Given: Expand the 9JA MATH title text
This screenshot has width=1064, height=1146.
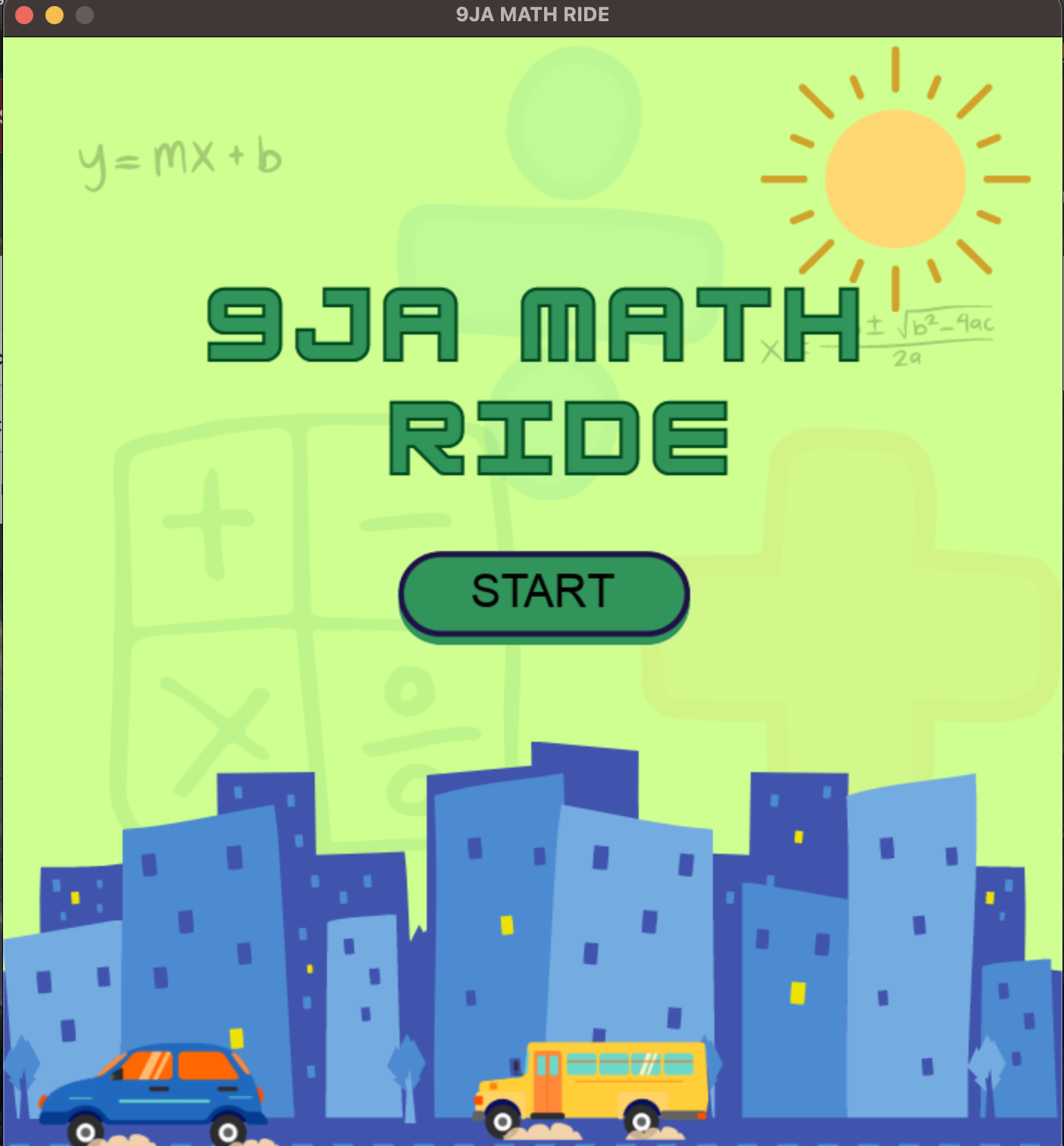Looking at the screenshot, I should 530,325.
